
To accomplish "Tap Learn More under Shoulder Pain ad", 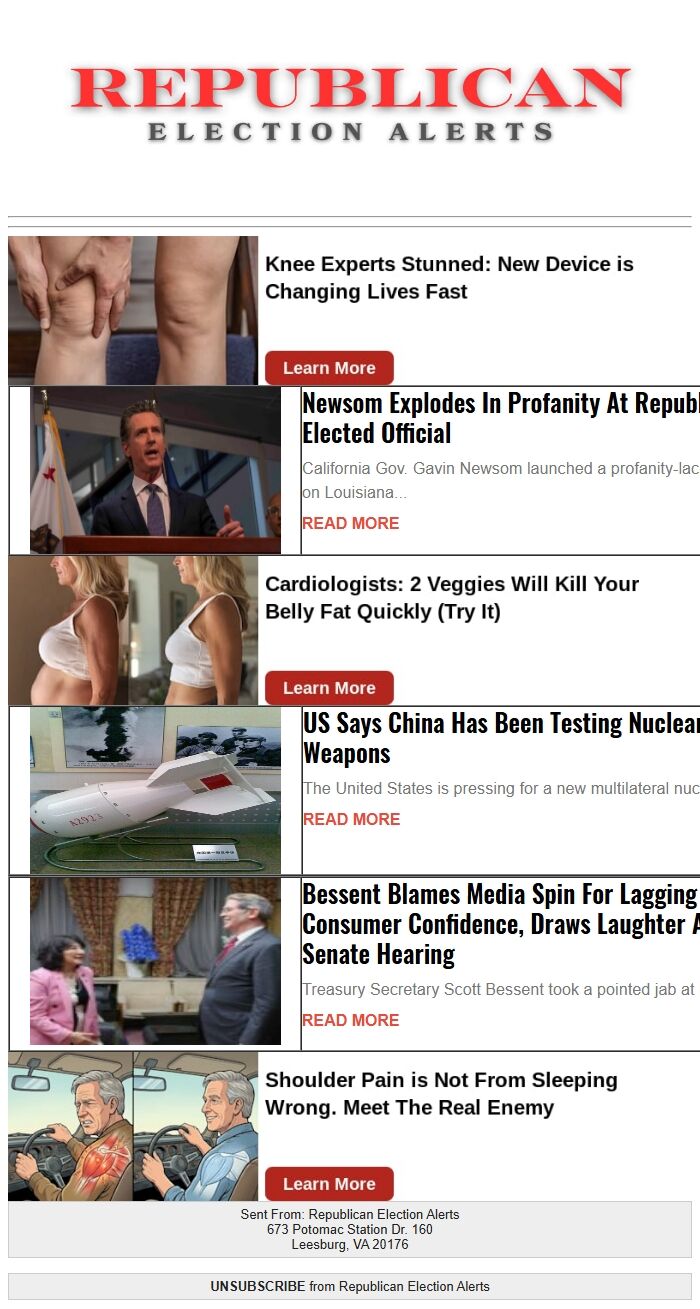I will [x=329, y=1184].
